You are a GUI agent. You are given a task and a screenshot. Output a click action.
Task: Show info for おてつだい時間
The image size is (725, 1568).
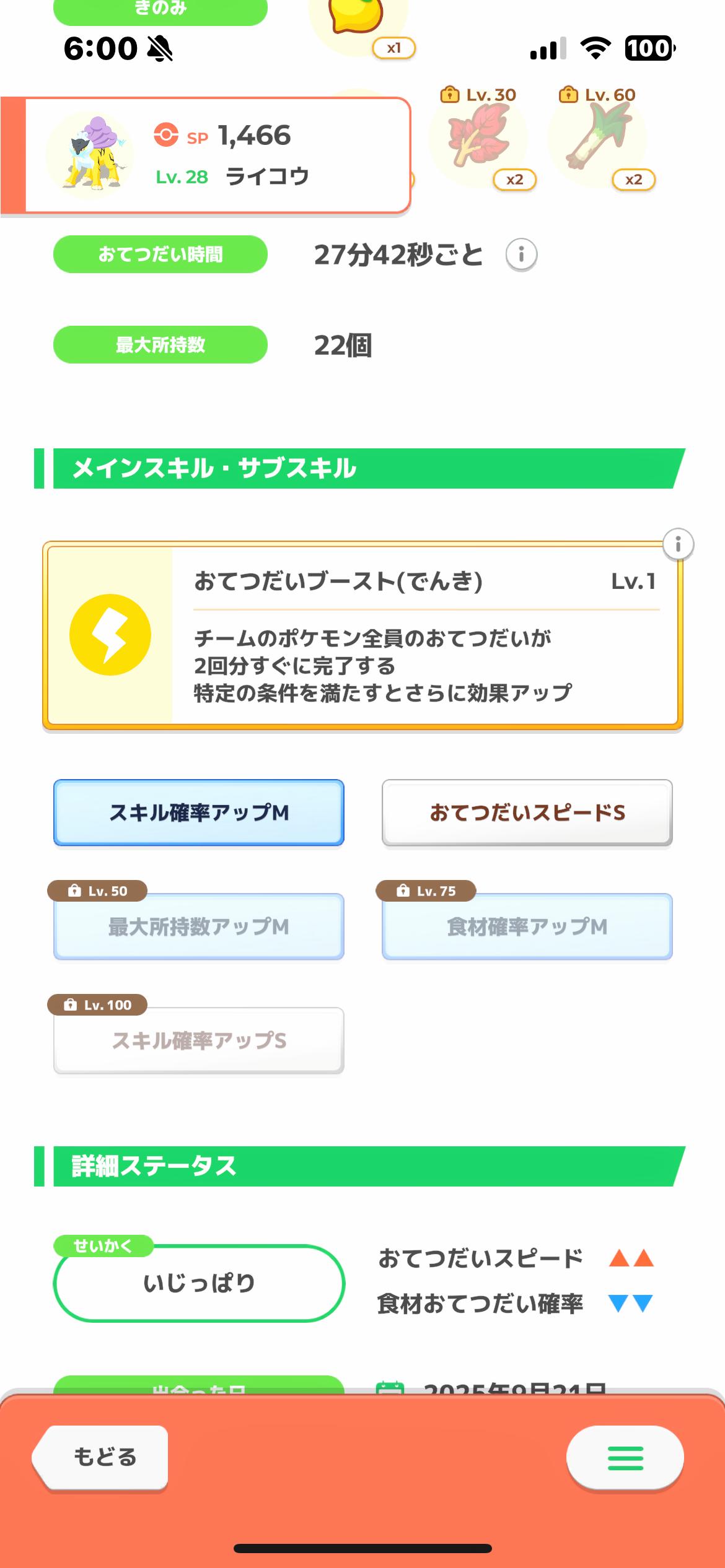[521, 255]
